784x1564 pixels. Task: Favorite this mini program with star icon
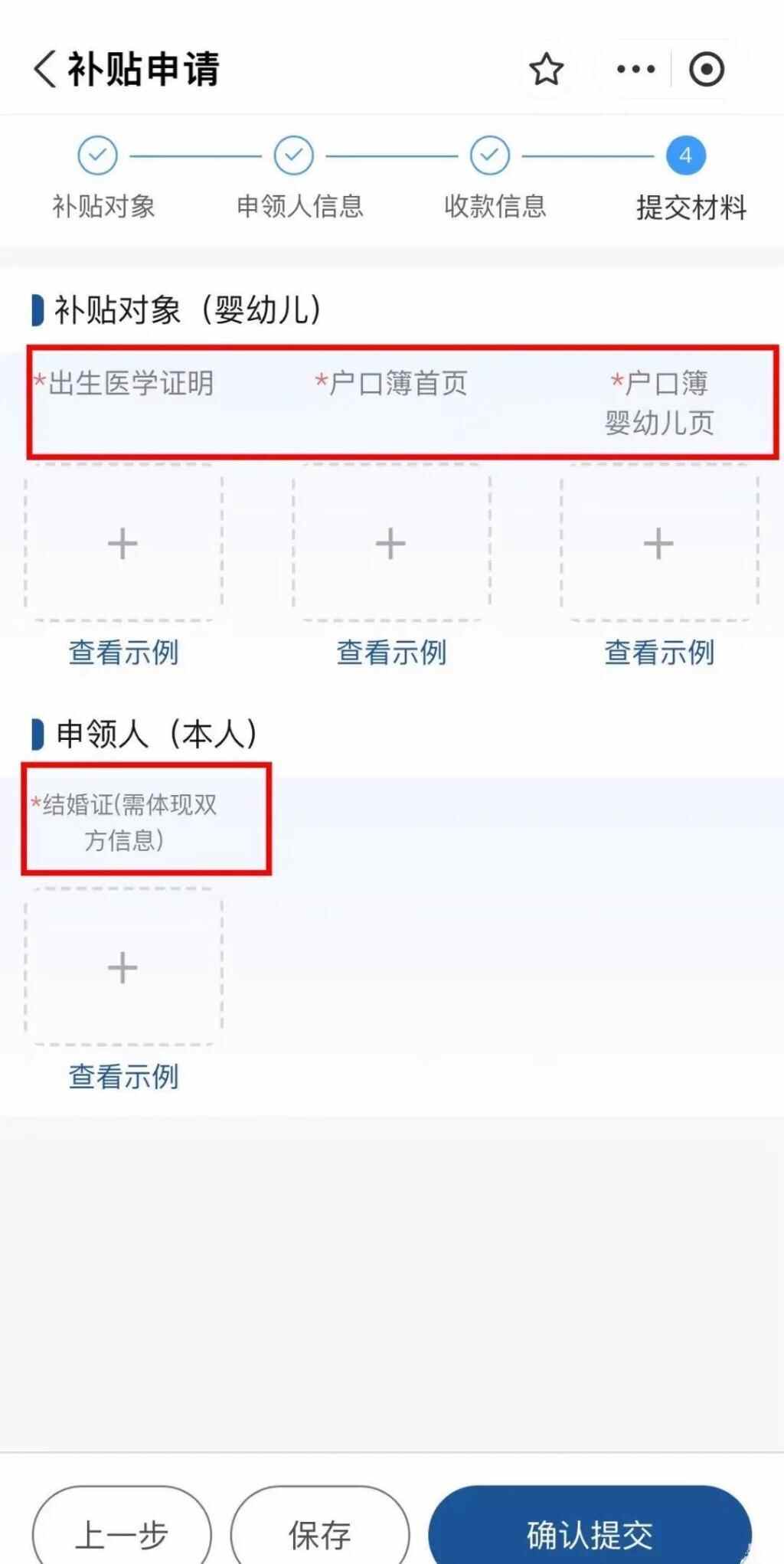pos(547,69)
